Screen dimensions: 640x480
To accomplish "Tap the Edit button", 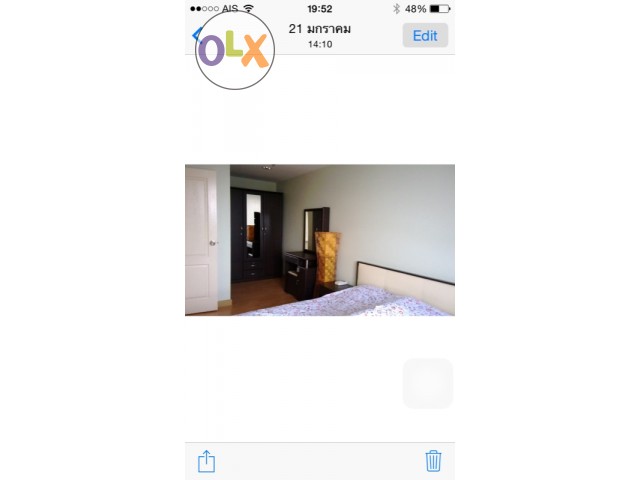I will pyautogui.click(x=425, y=36).
